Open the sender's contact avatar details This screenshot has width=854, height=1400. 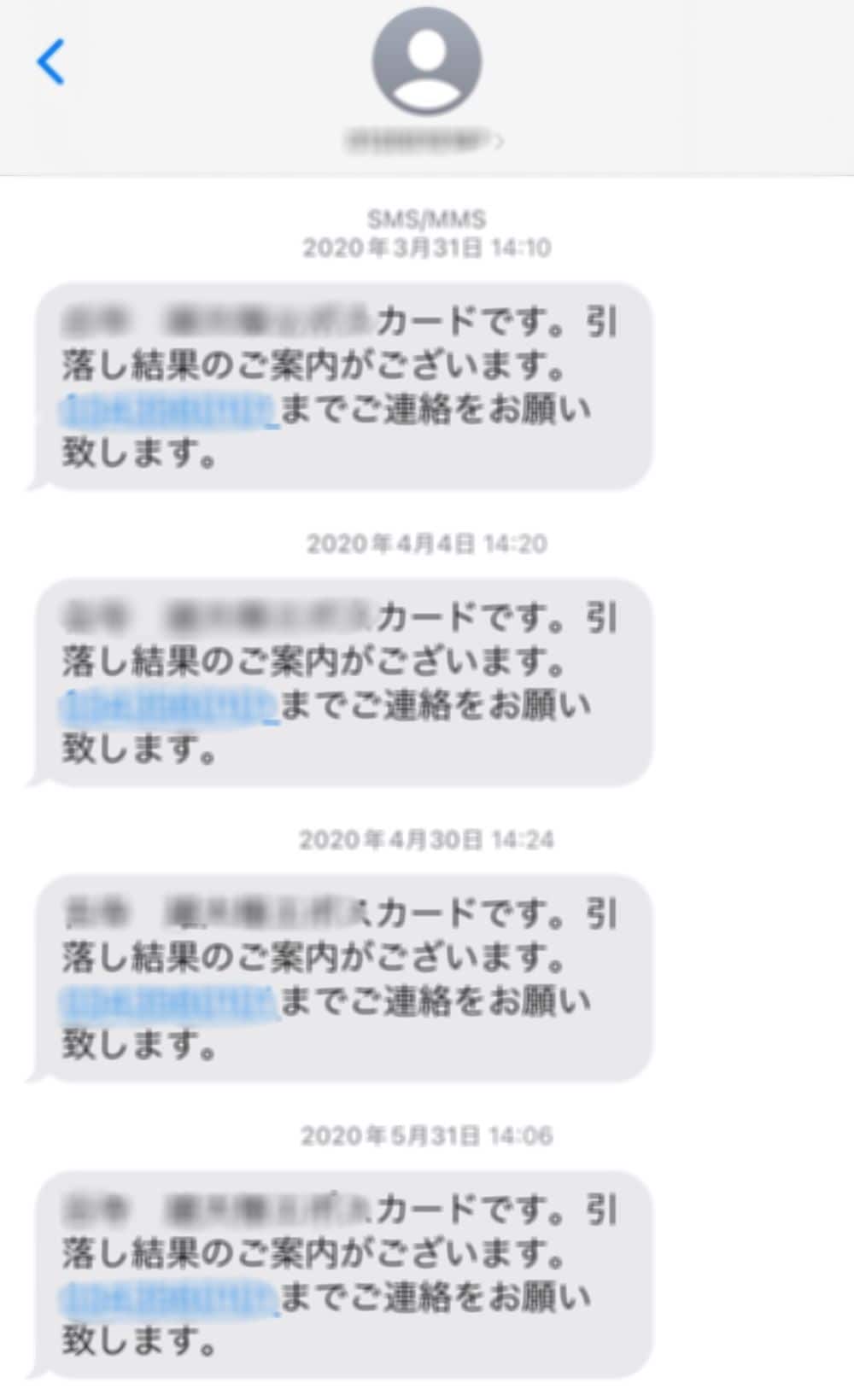tap(426, 61)
